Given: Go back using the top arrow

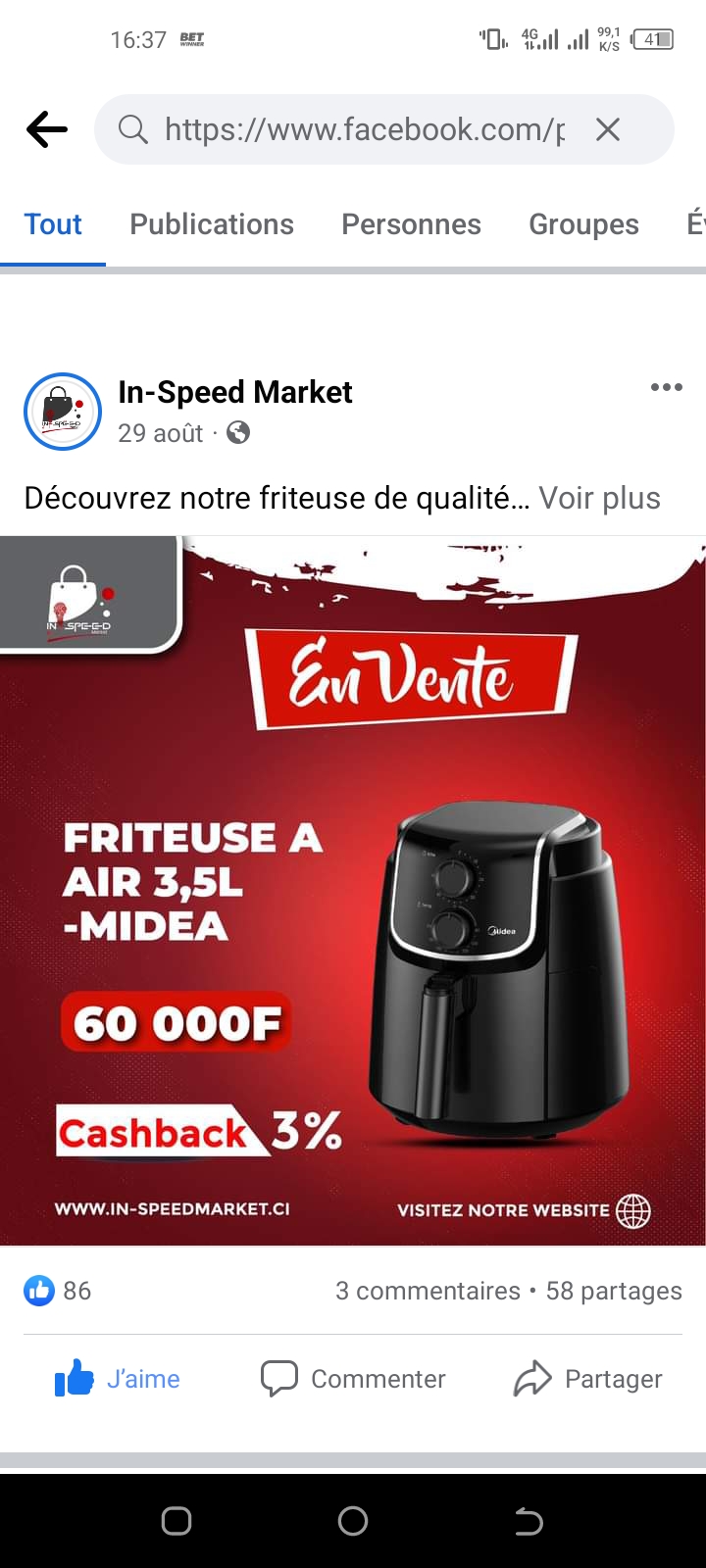Looking at the screenshot, I should 47,129.
